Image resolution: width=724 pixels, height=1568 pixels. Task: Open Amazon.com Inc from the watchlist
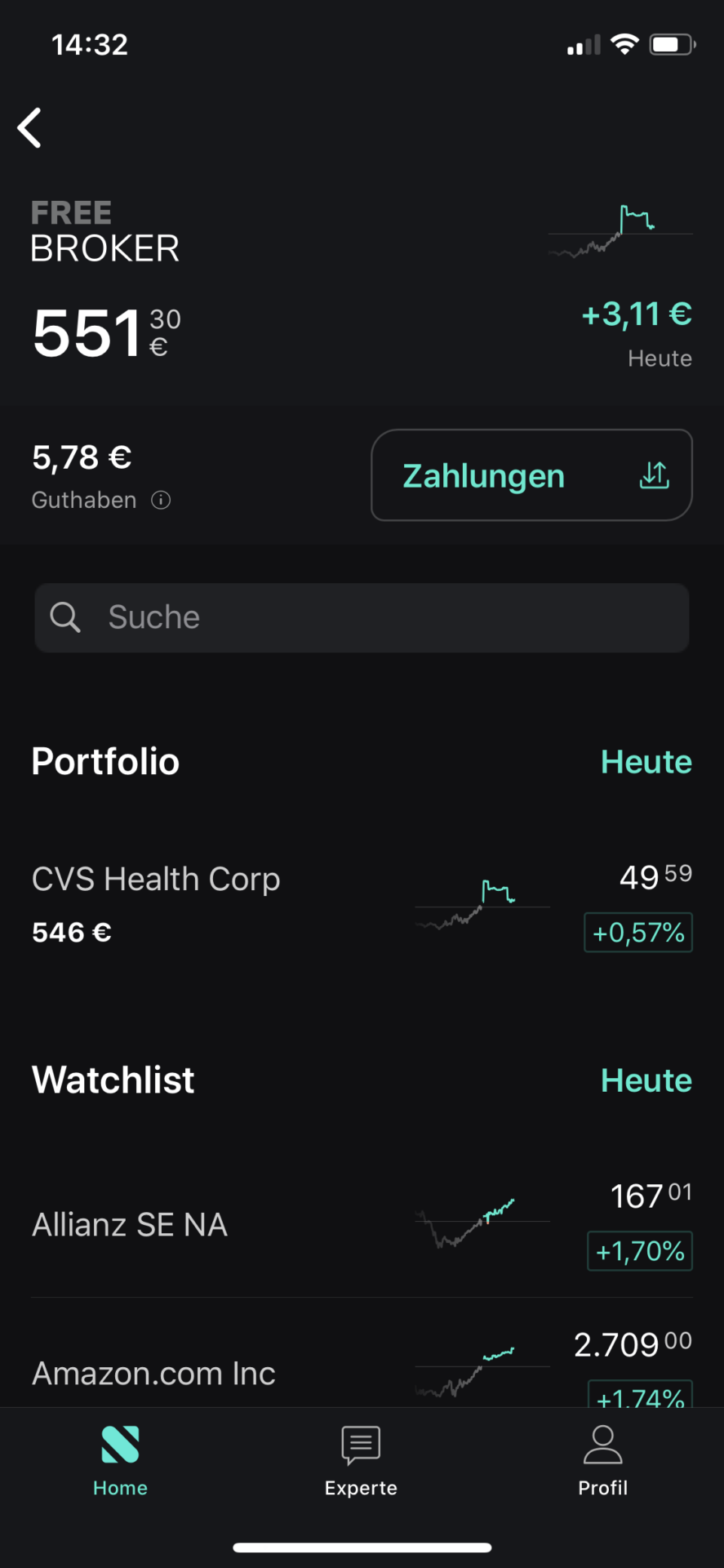[x=362, y=1356]
